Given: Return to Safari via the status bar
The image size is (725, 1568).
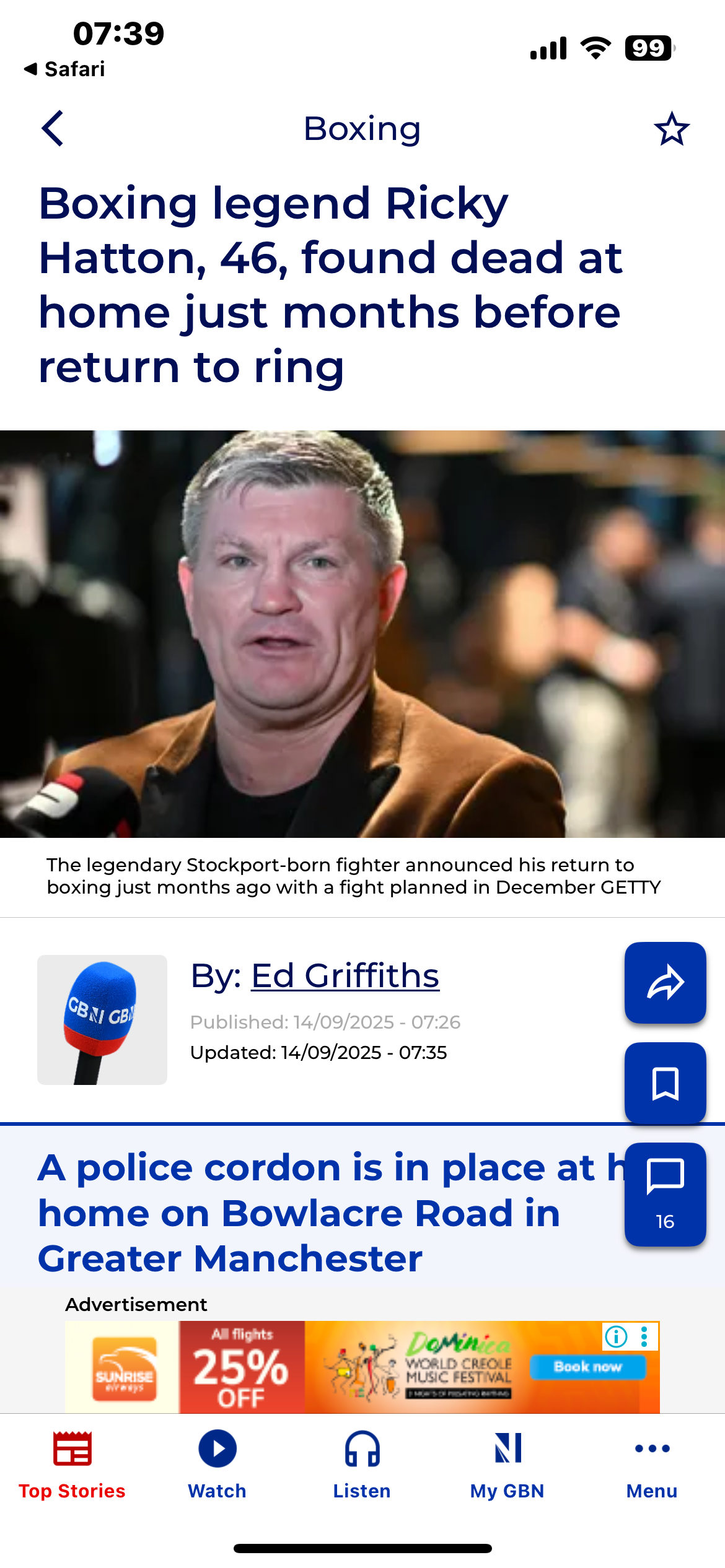Looking at the screenshot, I should pyautogui.click(x=64, y=69).
